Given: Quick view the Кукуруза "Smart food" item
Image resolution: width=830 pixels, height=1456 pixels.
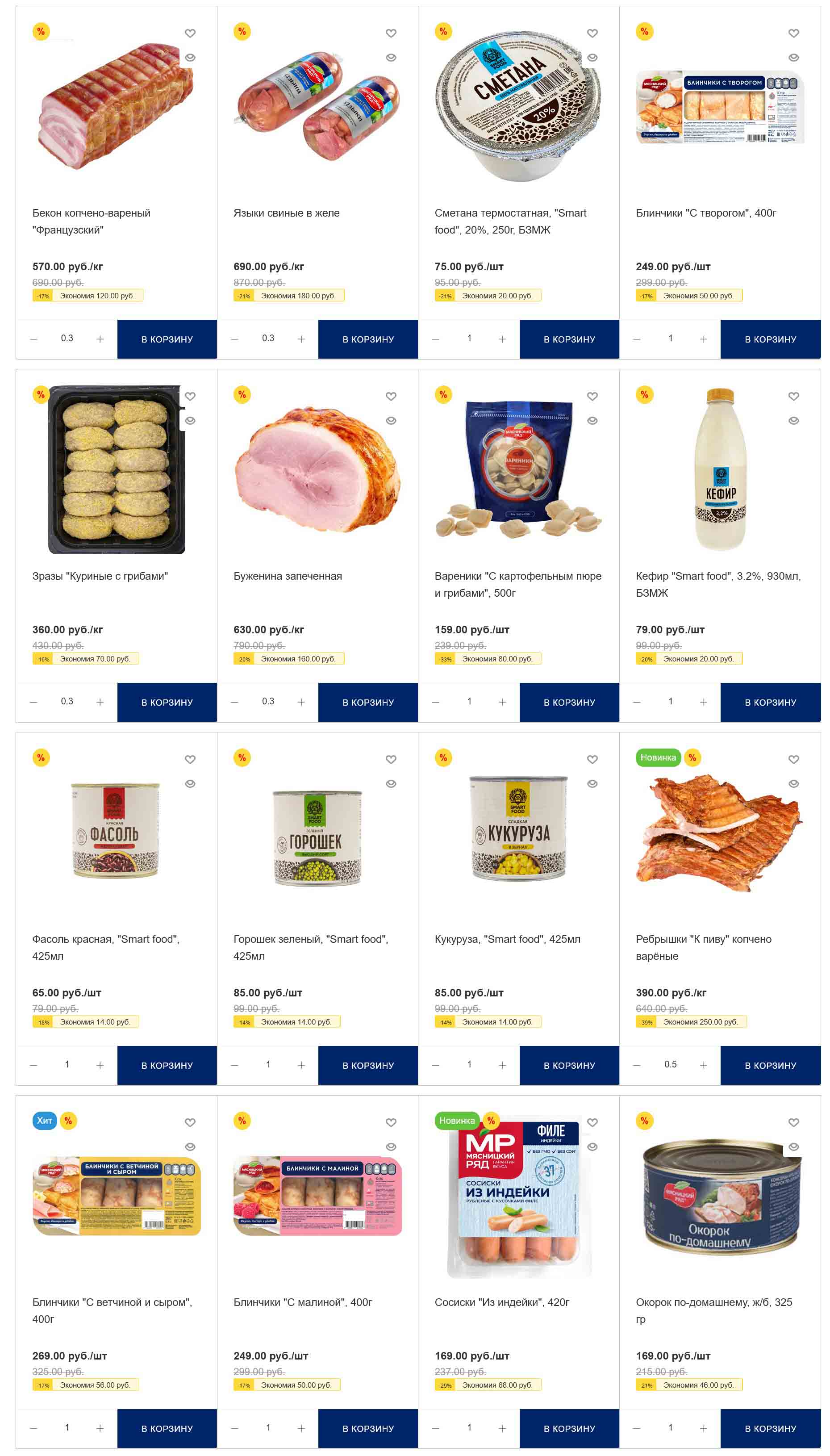Looking at the screenshot, I should click(x=592, y=784).
